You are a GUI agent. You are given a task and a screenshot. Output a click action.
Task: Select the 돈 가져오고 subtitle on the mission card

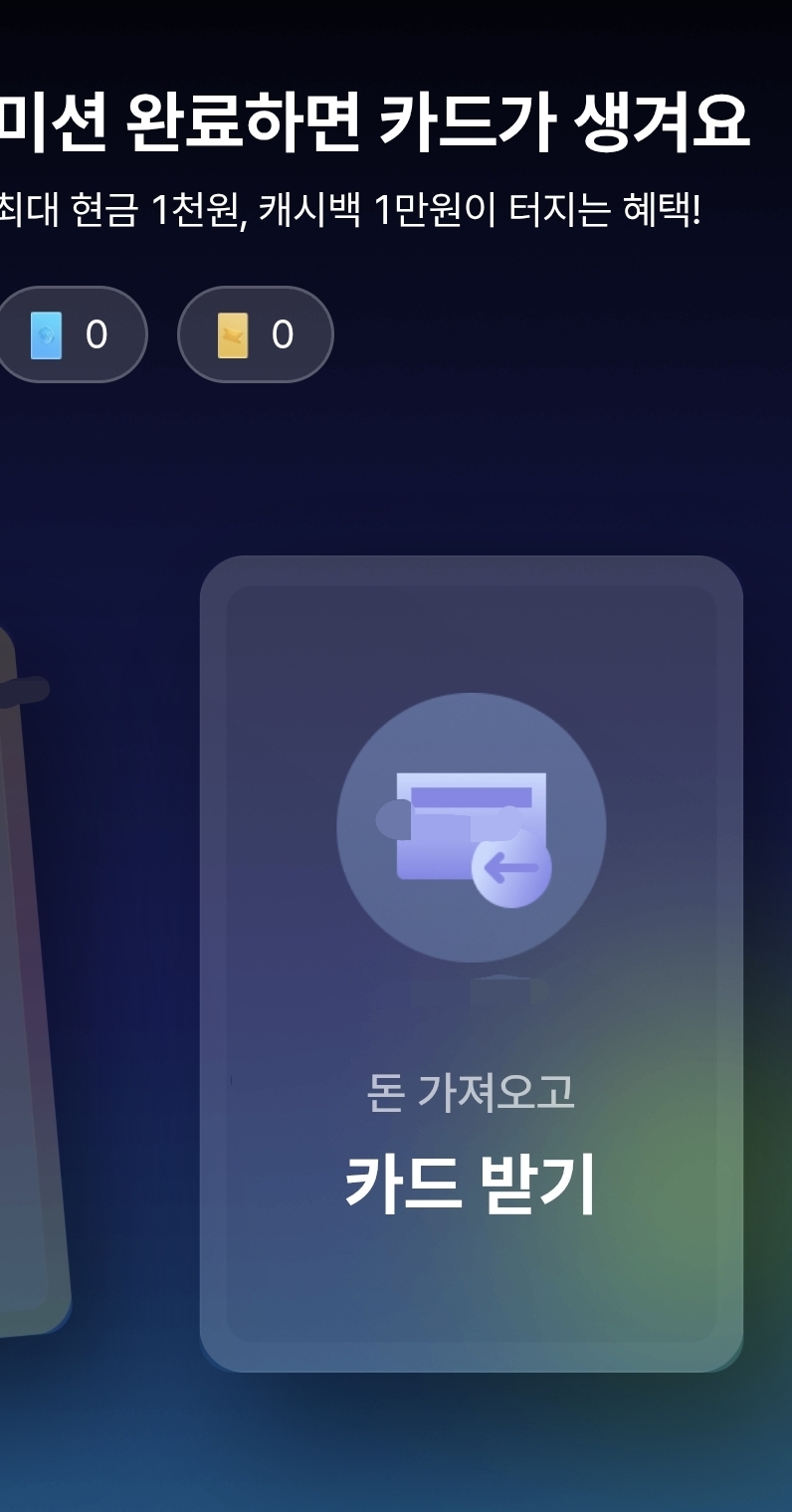tap(471, 1093)
